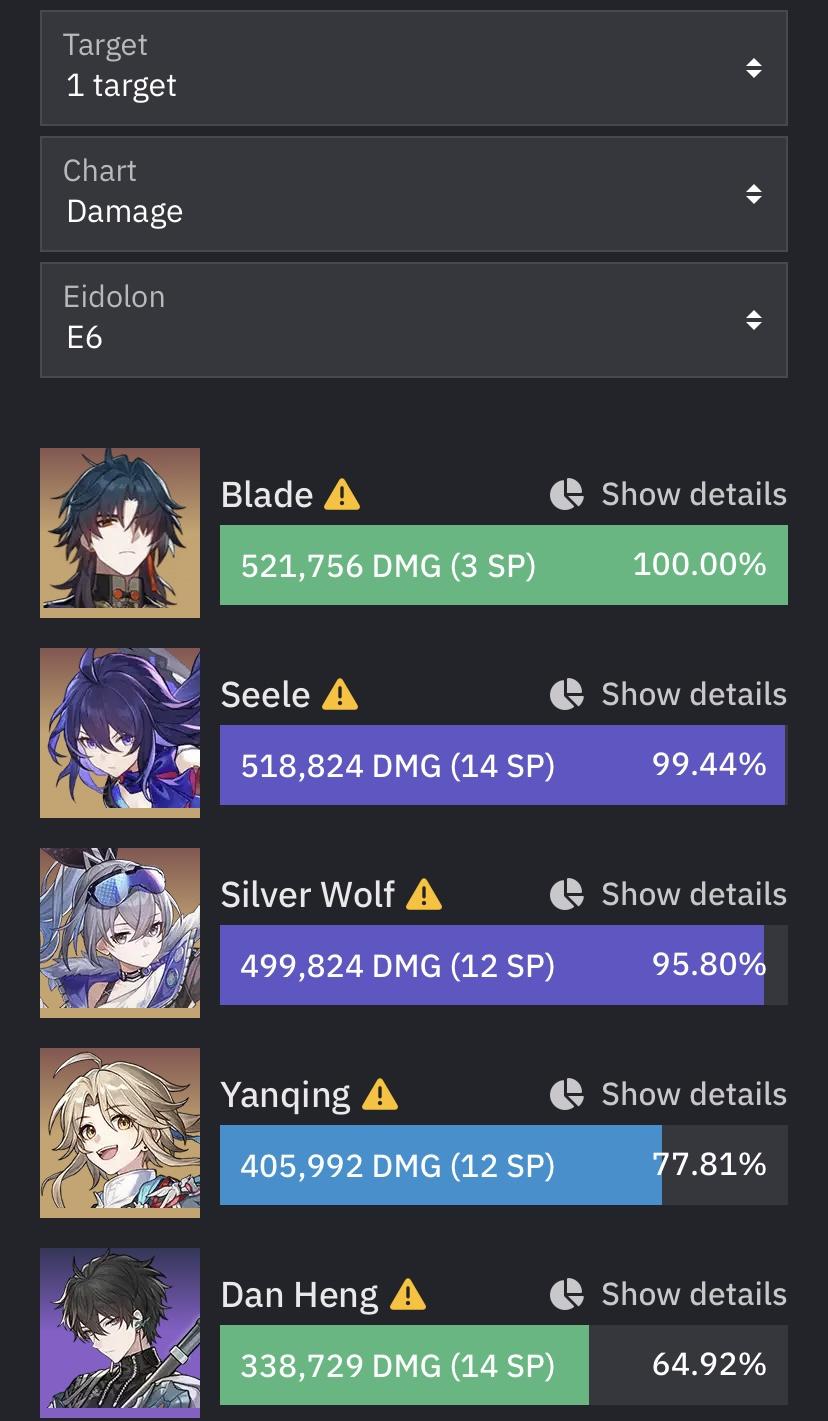Show details for Dan Heng

[668, 1294]
